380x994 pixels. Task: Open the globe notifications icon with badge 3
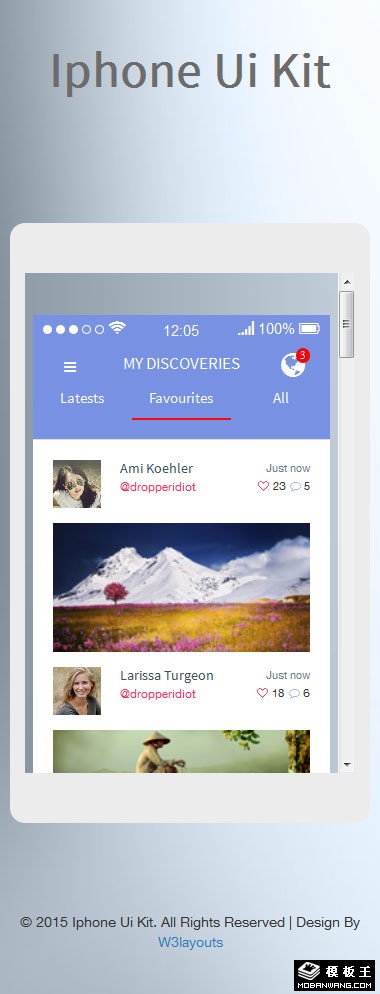294,364
